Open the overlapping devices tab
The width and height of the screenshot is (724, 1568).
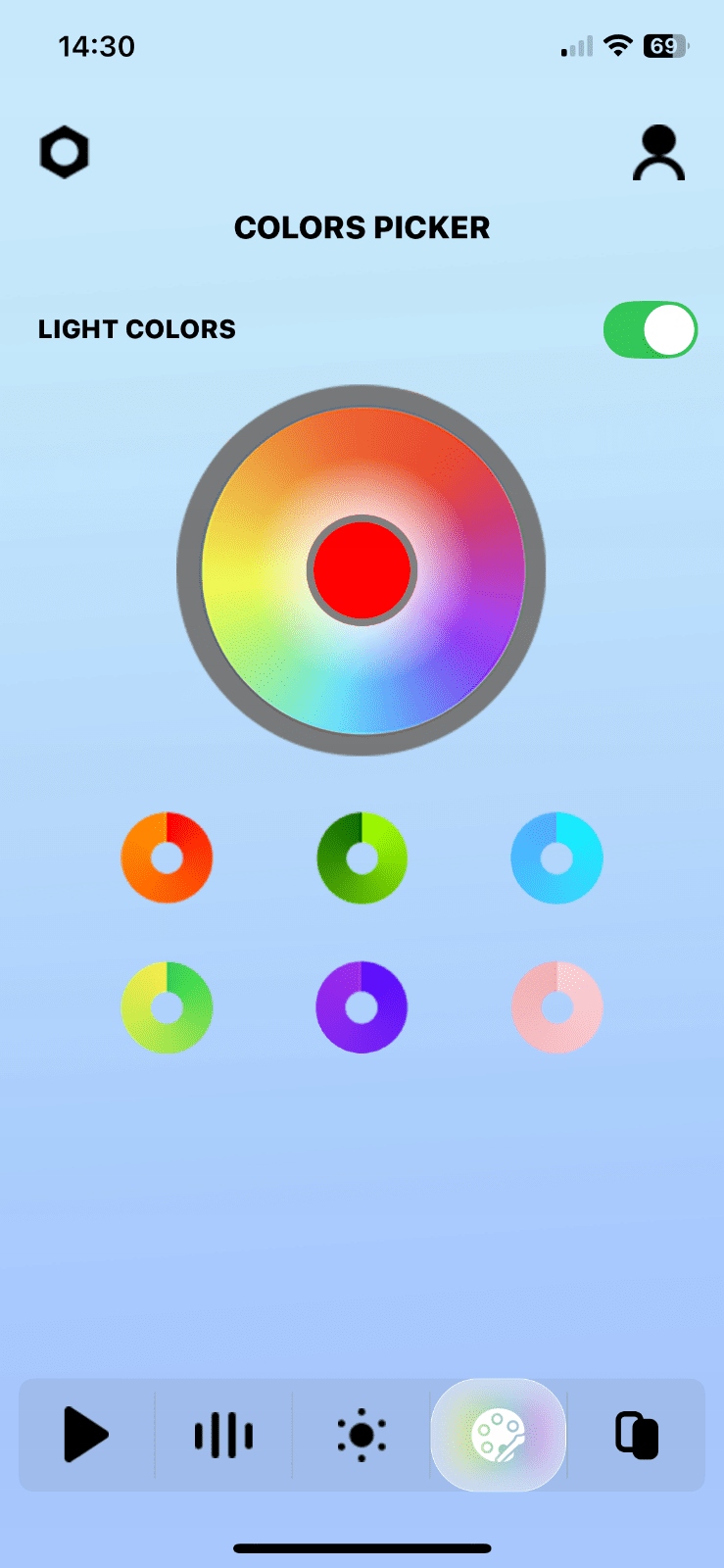tap(637, 1435)
